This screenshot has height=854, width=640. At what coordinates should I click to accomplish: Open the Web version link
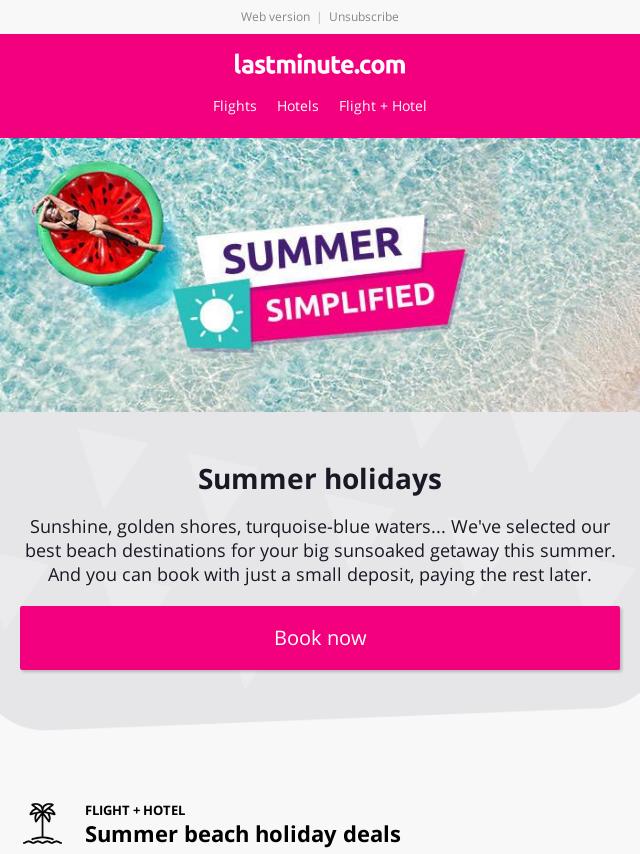(x=275, y=17)
